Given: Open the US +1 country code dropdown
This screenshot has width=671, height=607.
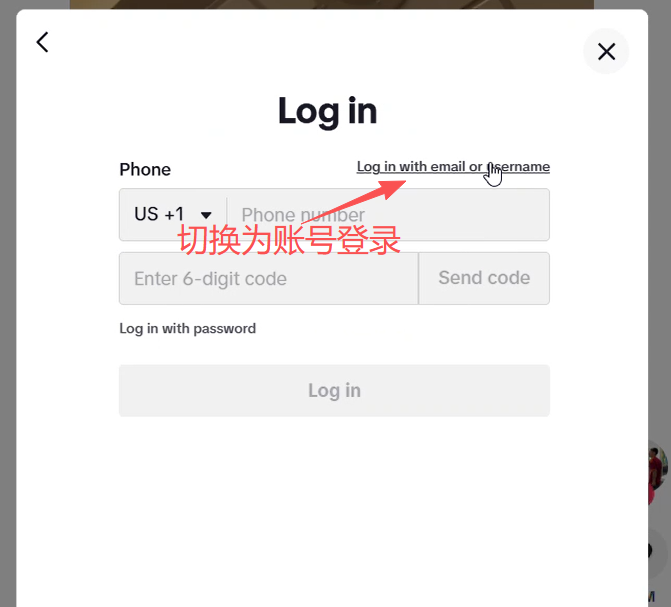Looking at the screenshot, I should pos(173,215).
